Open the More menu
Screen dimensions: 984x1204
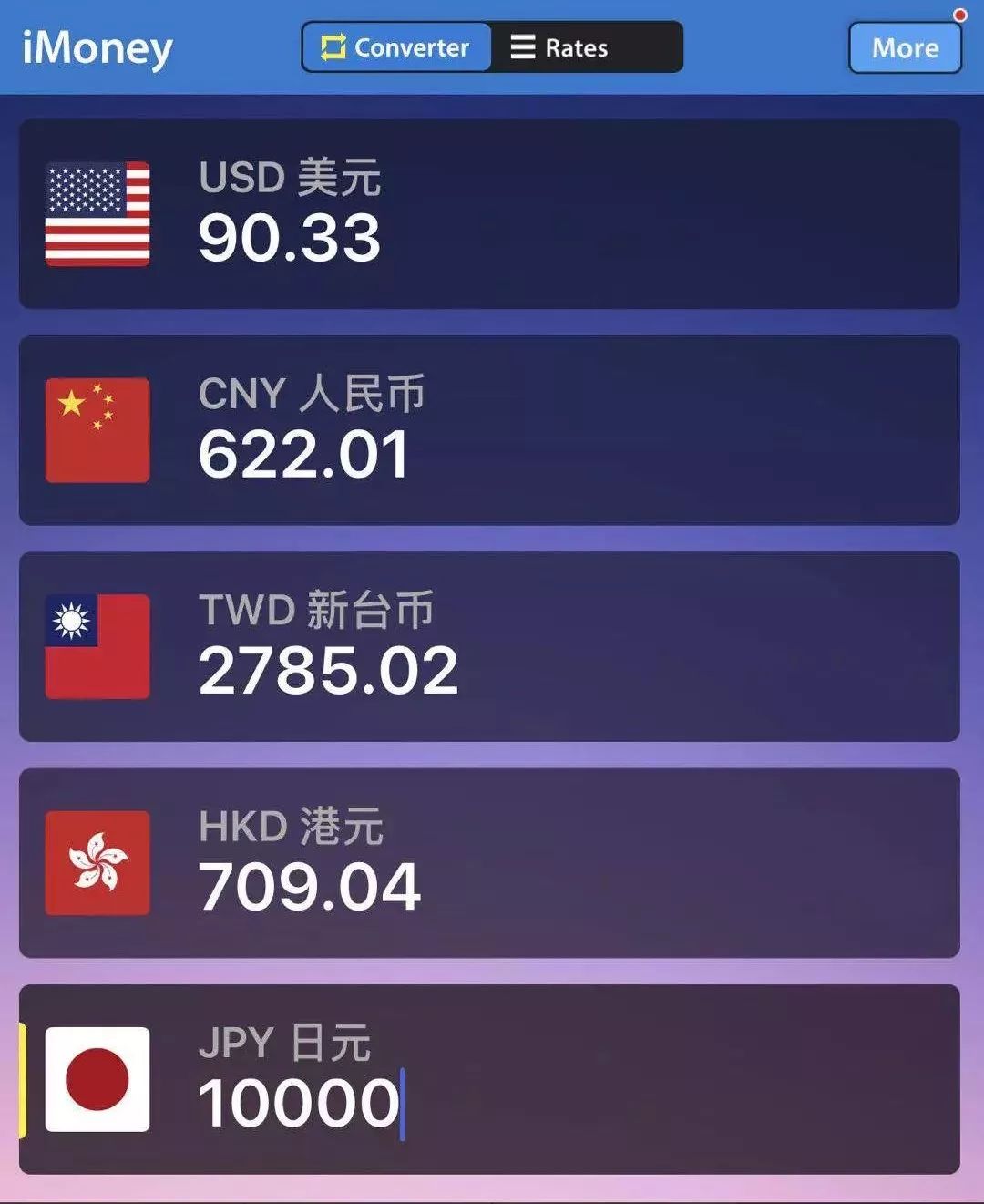pyautogui.click(x=905, y=48)
